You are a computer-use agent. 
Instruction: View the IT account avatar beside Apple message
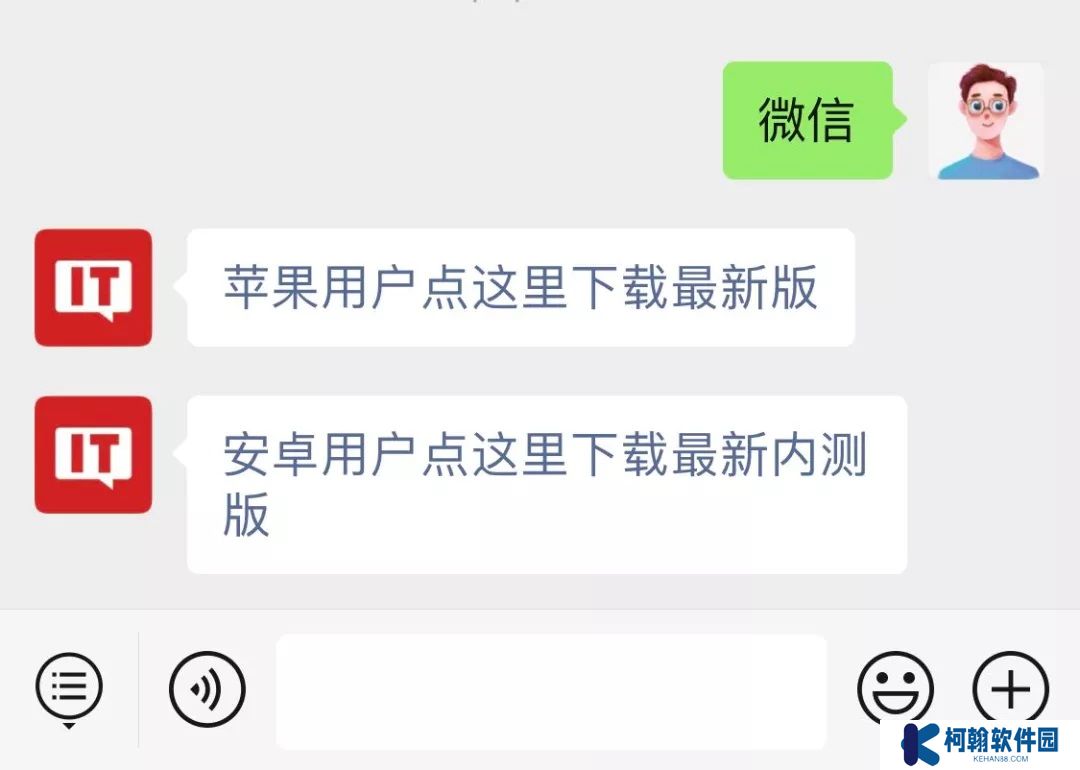[93, 288]
